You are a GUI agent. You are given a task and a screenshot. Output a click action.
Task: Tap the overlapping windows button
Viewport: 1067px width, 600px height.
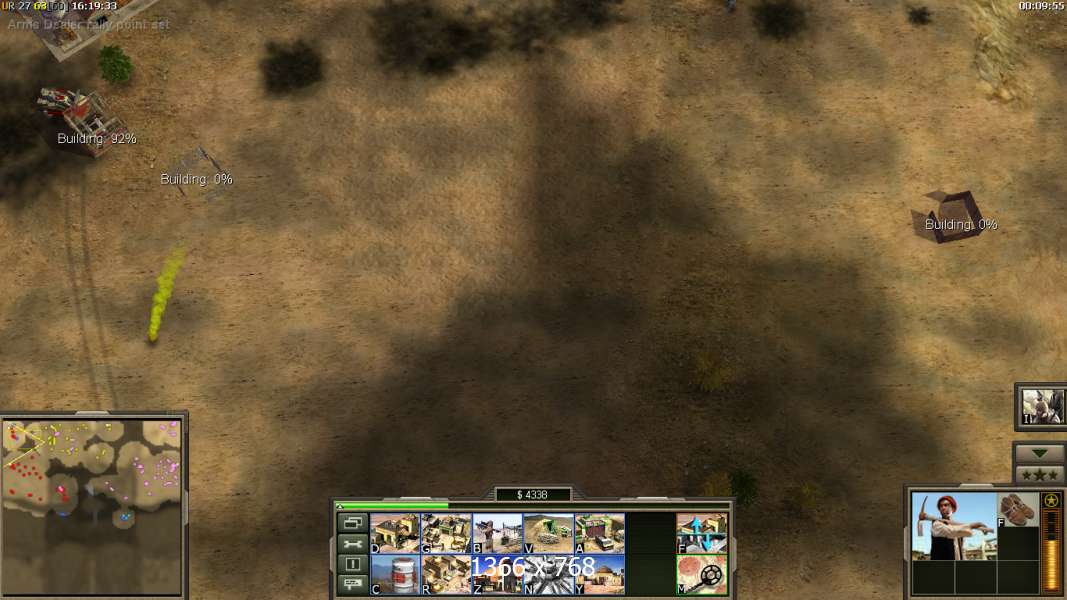click(351, 523)
